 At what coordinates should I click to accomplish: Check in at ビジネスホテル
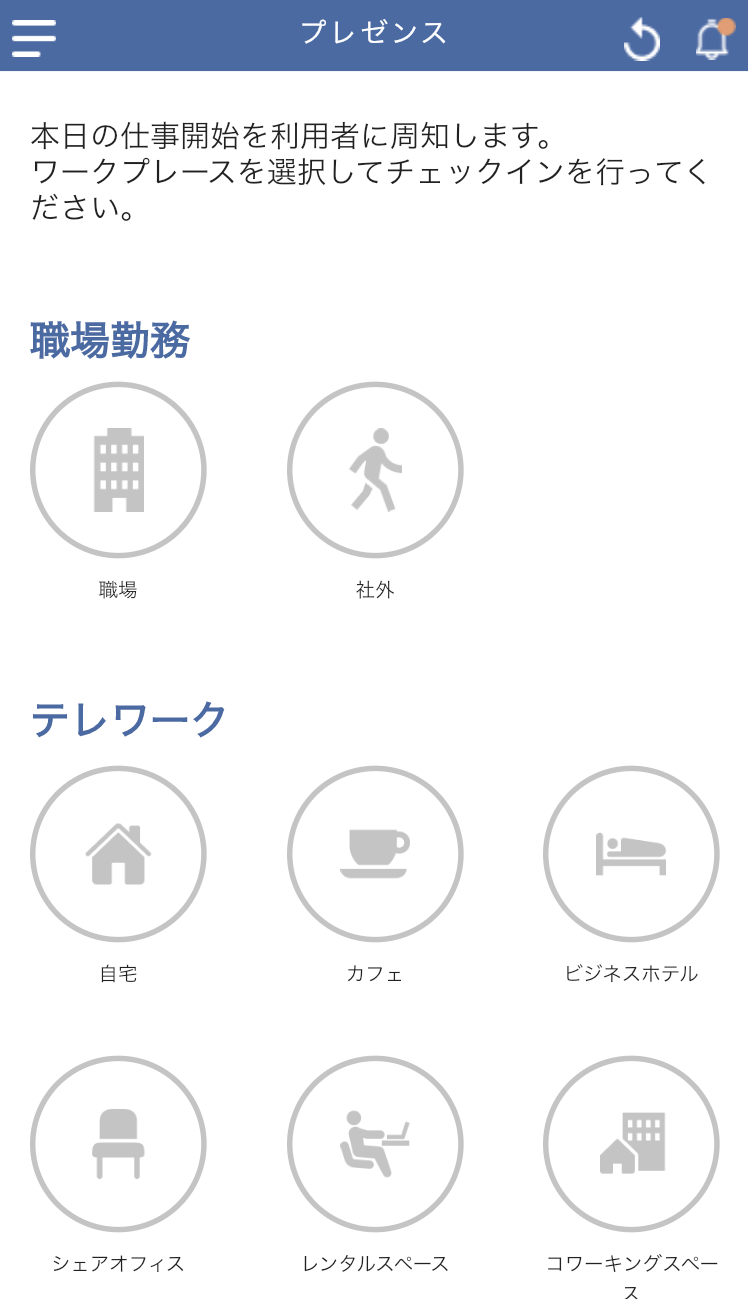[x=631, y=854]
